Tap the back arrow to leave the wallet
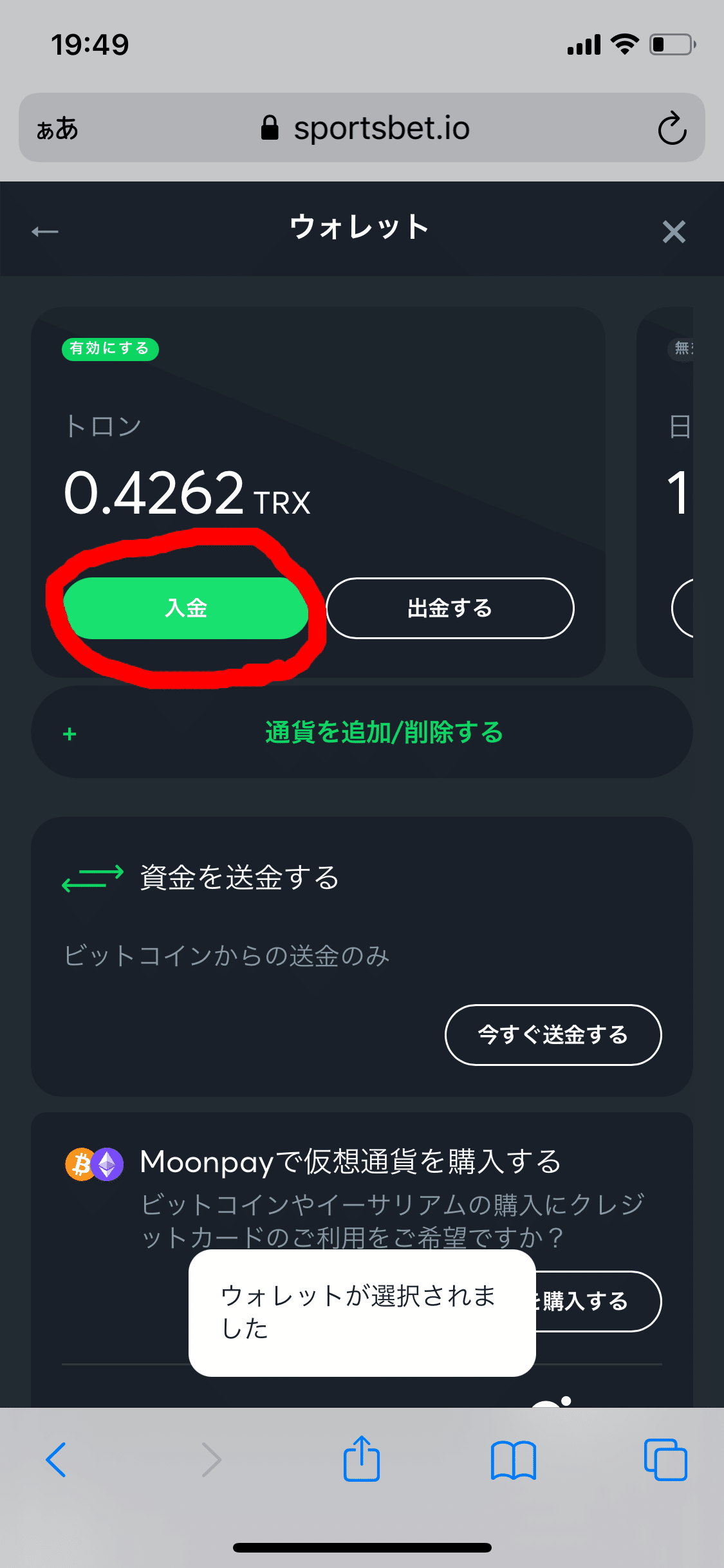Image resolution: width=724 pixels, height=1568 pixels. (45, 230)
